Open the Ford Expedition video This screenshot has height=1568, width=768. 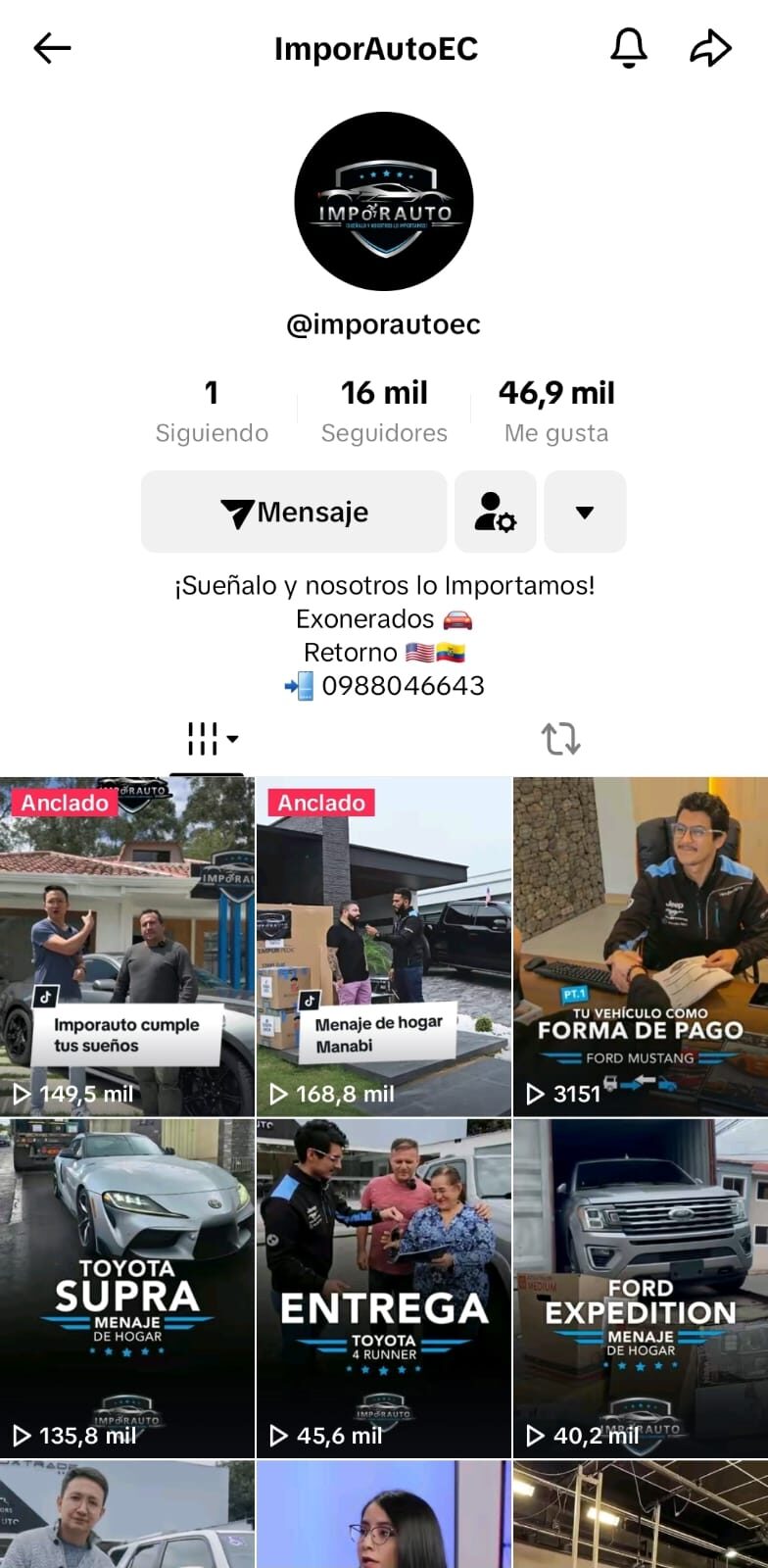[641, 1289]
